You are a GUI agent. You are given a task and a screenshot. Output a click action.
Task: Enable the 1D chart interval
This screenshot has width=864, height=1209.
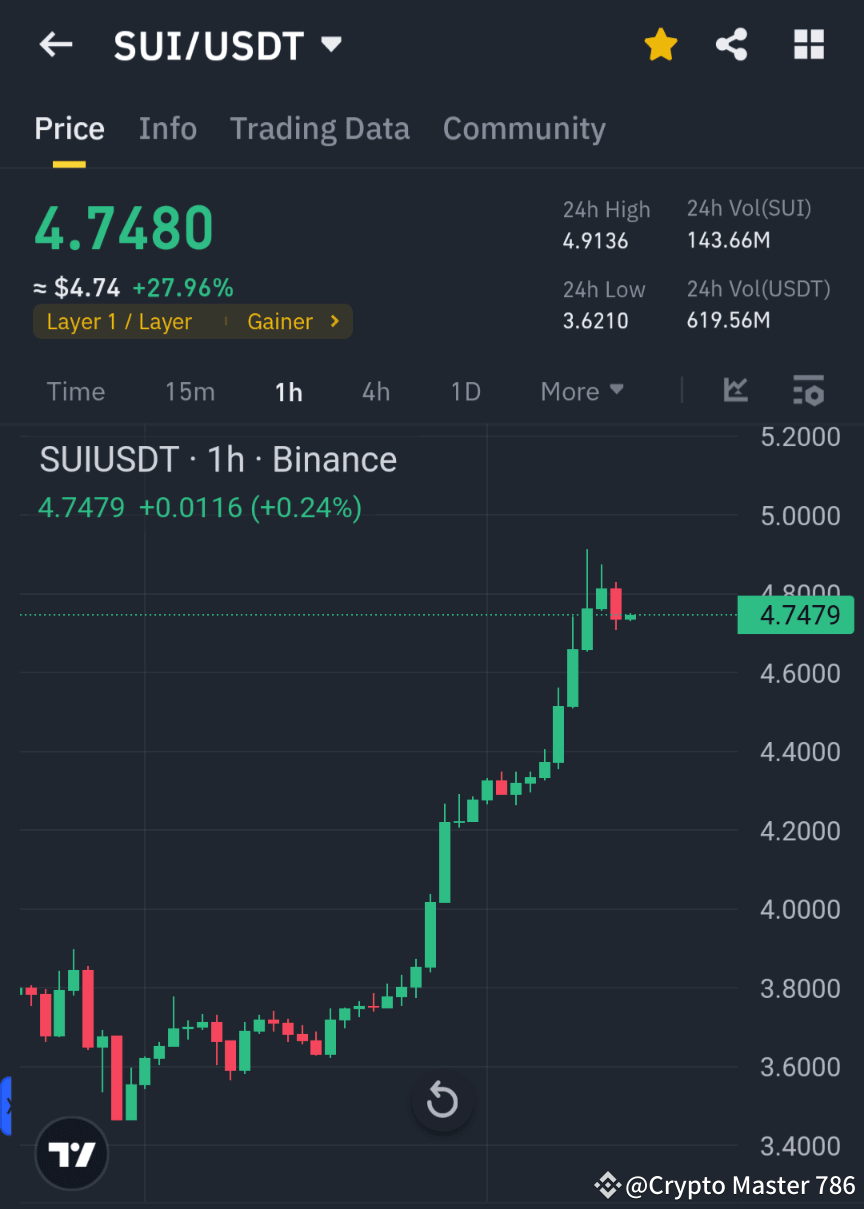pyautogui.click(x=464, y=391)
